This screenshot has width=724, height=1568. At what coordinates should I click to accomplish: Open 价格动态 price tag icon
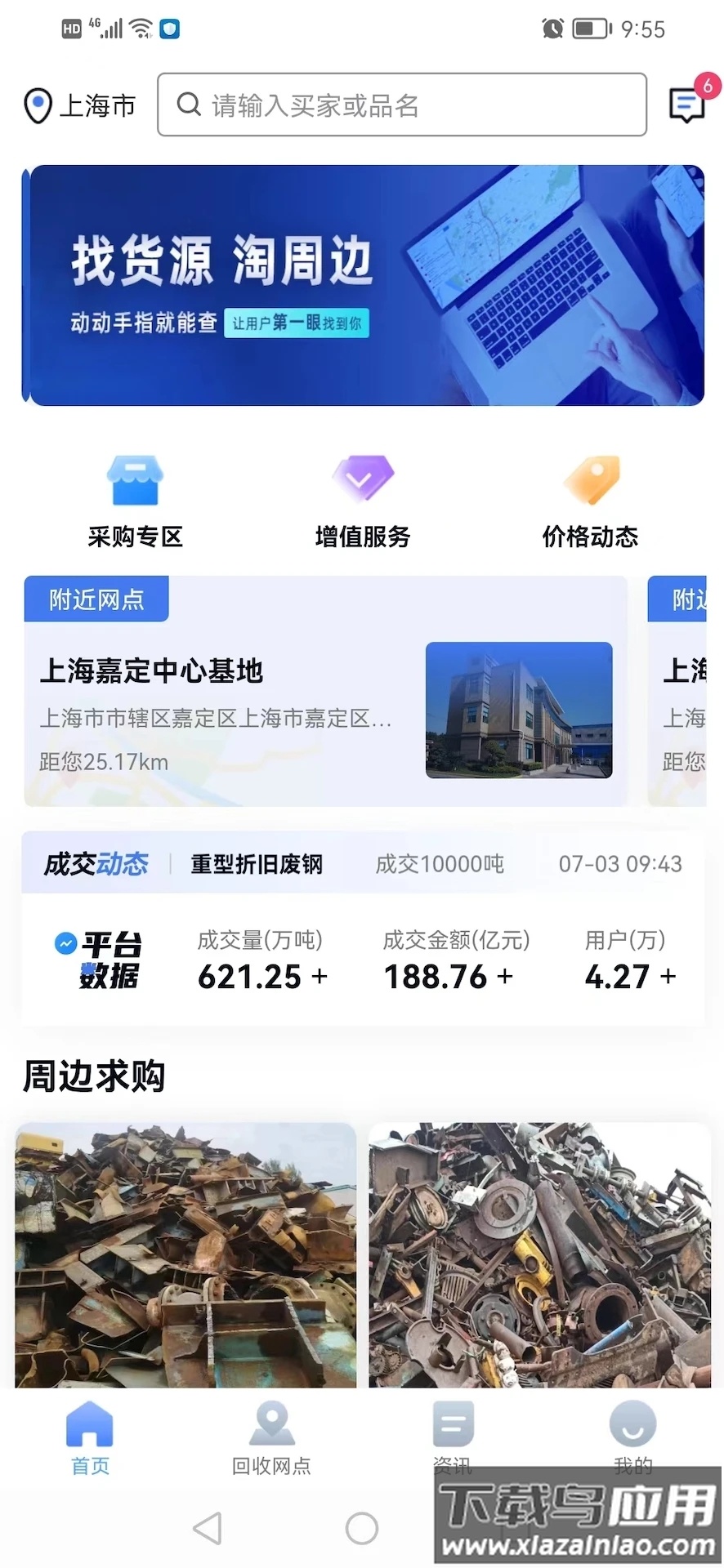(x=591, y=482)
